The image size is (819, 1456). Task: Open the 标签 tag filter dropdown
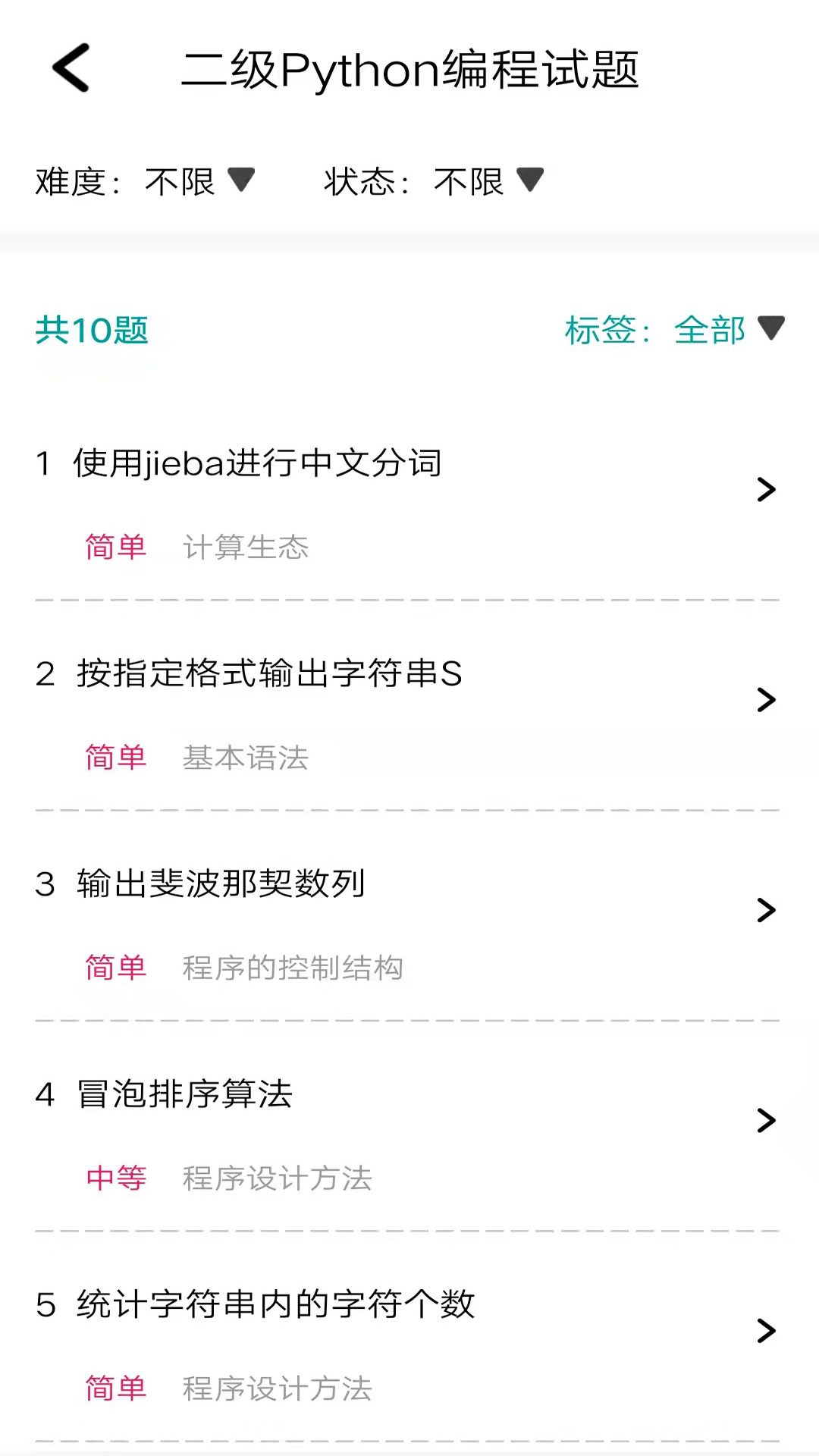point(710,330)
